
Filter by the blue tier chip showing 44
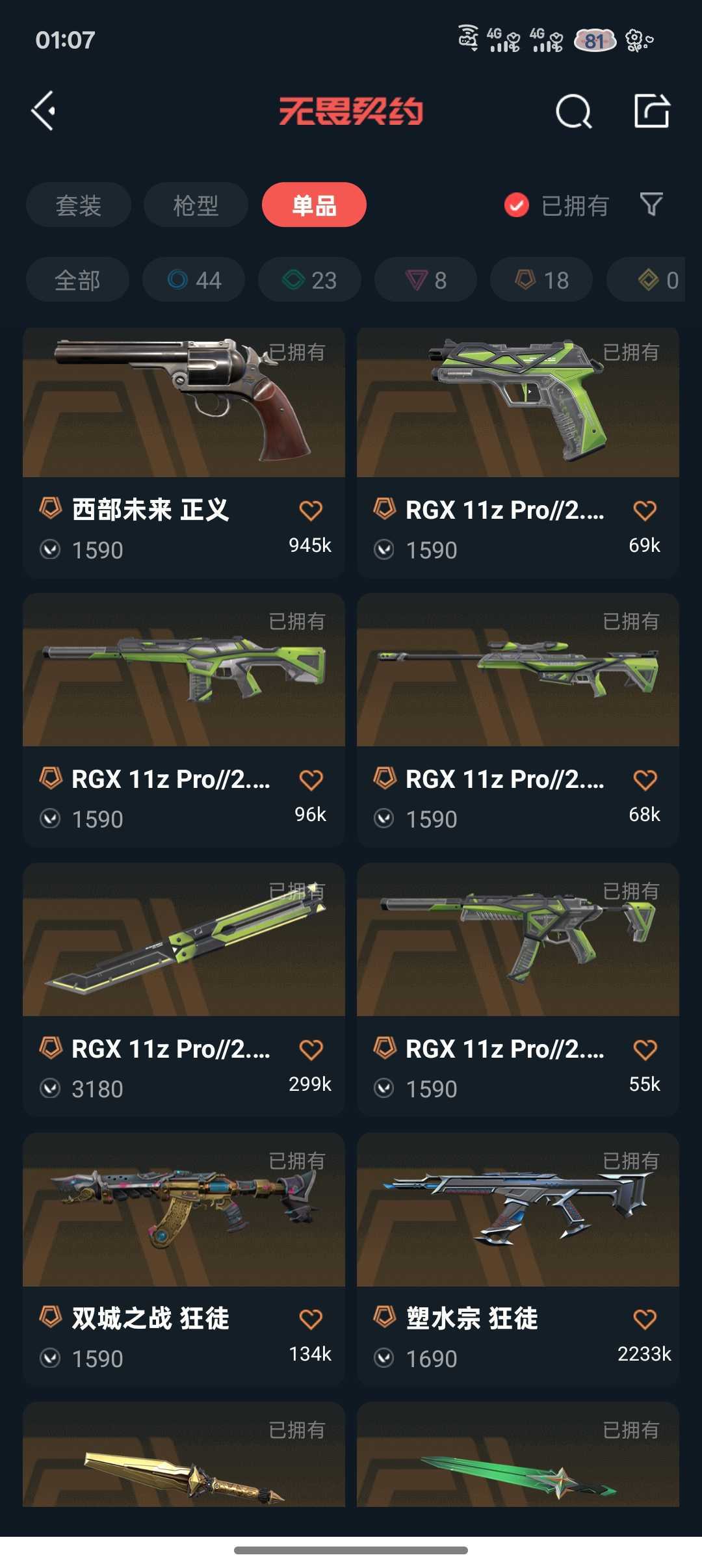tap(194, 280)
